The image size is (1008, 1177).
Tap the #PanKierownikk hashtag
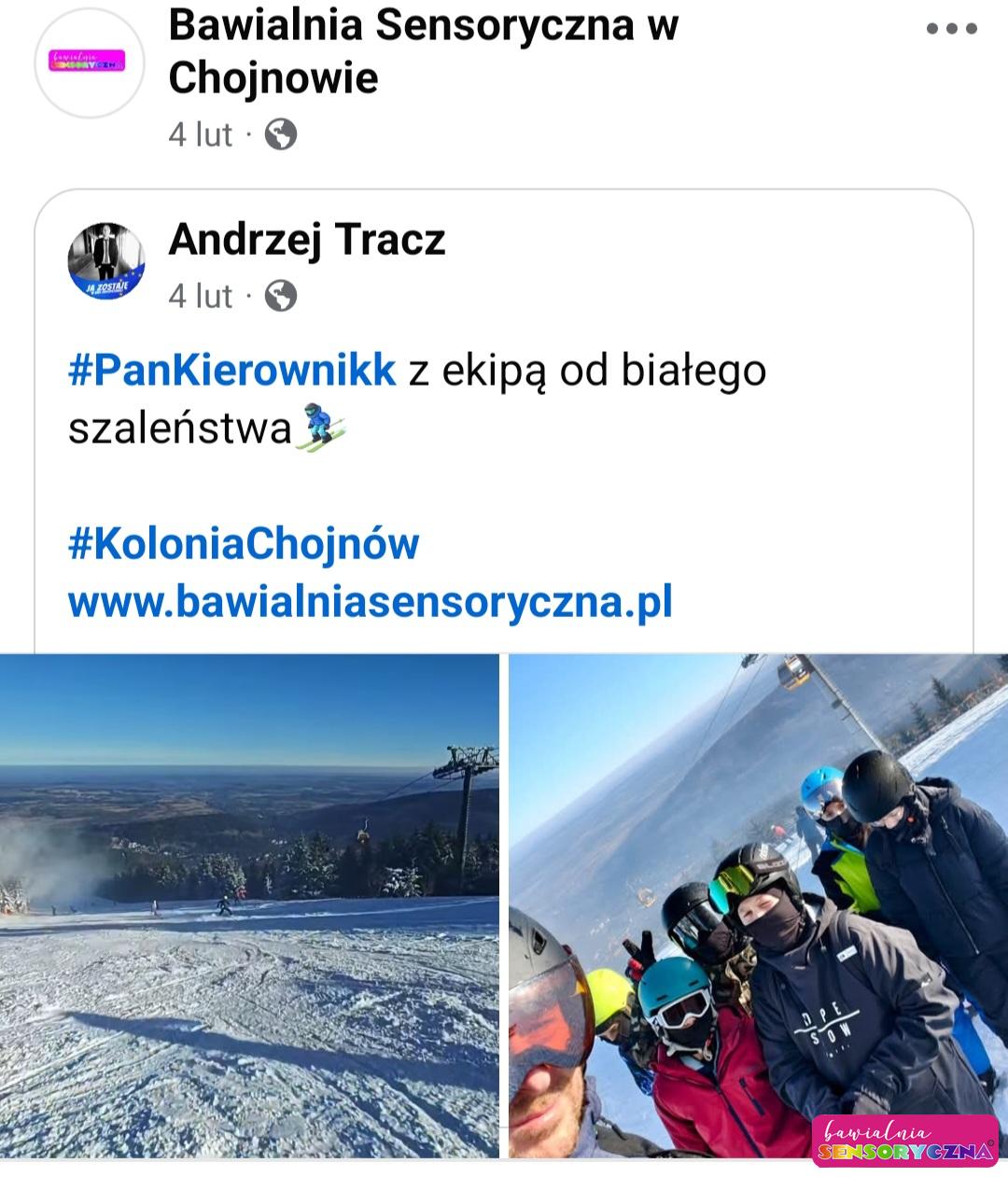(231, 371)
